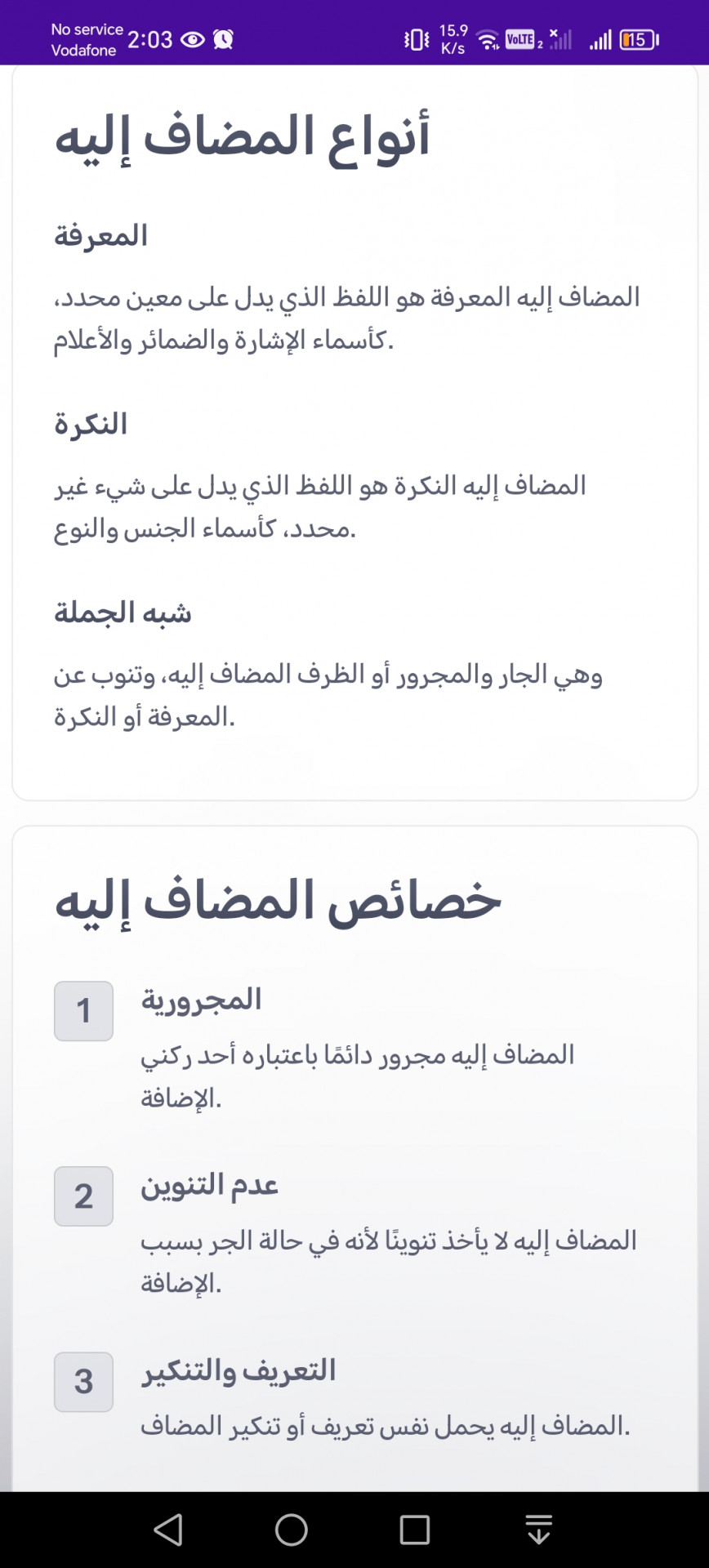Go back using the system back button
This screenshot has height=1568, width=709.
coord(168,1529)
